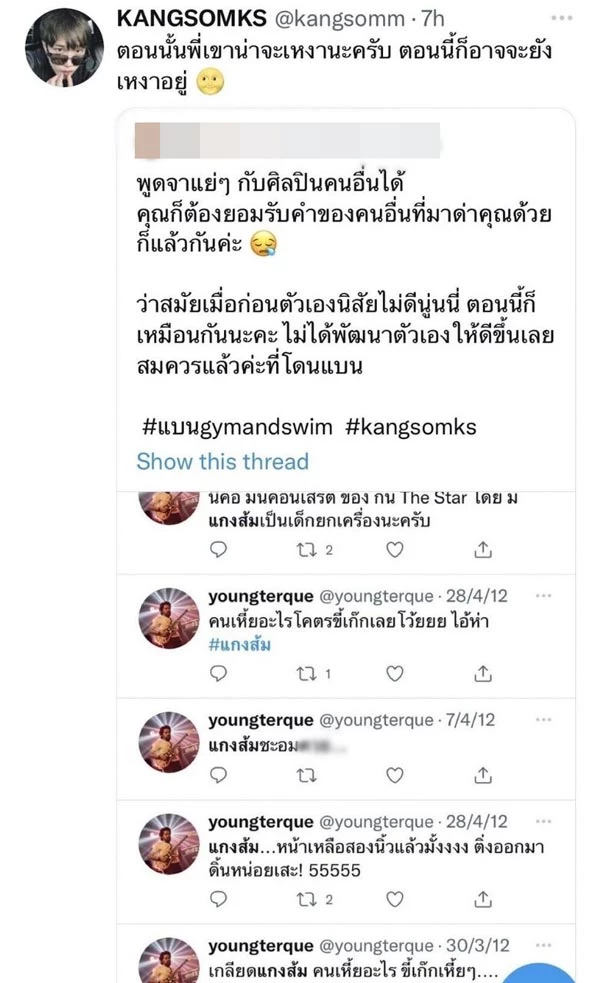View the attached youngterque tweets screenshot
Image resolution: width=600 pixels, height=983 pixels.
pyautogui.click(x=347, y=736)
